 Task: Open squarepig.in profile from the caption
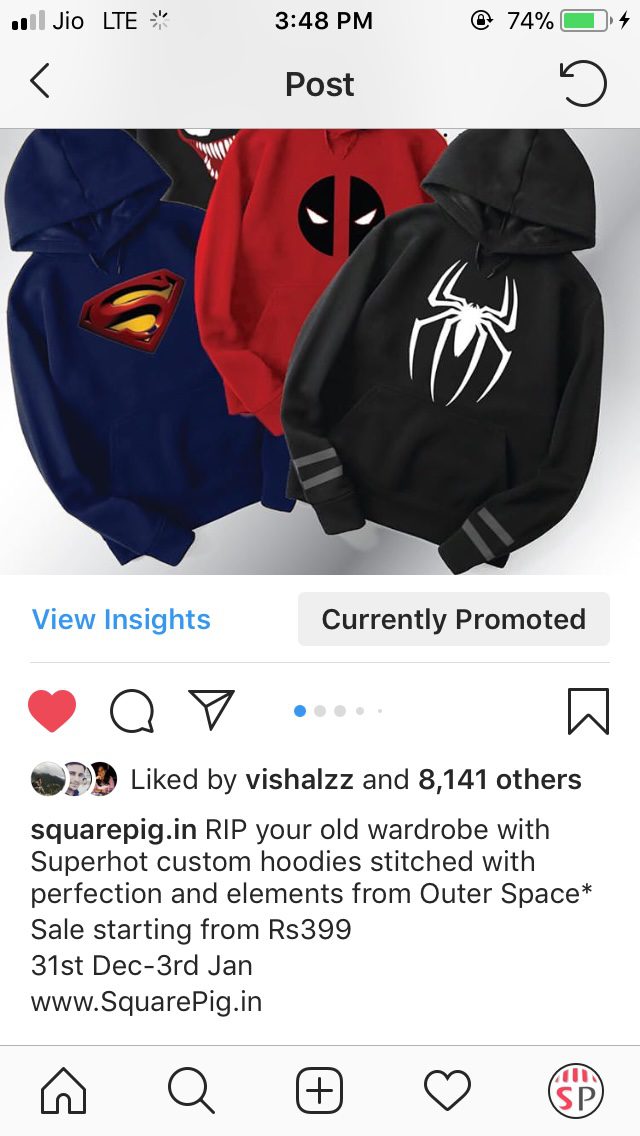[x=114, y=829]
